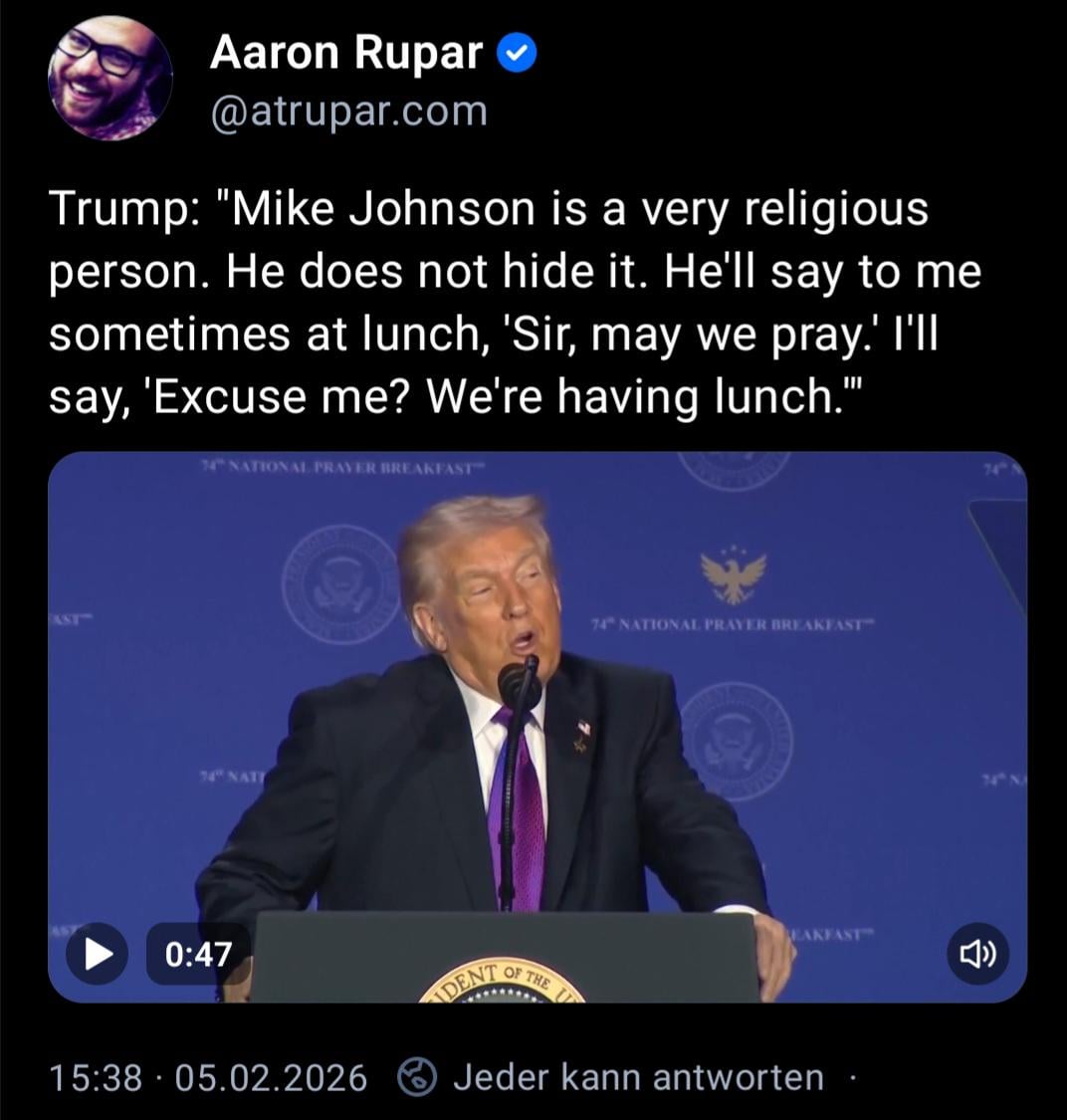Open the @atrupar.com handle

[x=348, y=112]
